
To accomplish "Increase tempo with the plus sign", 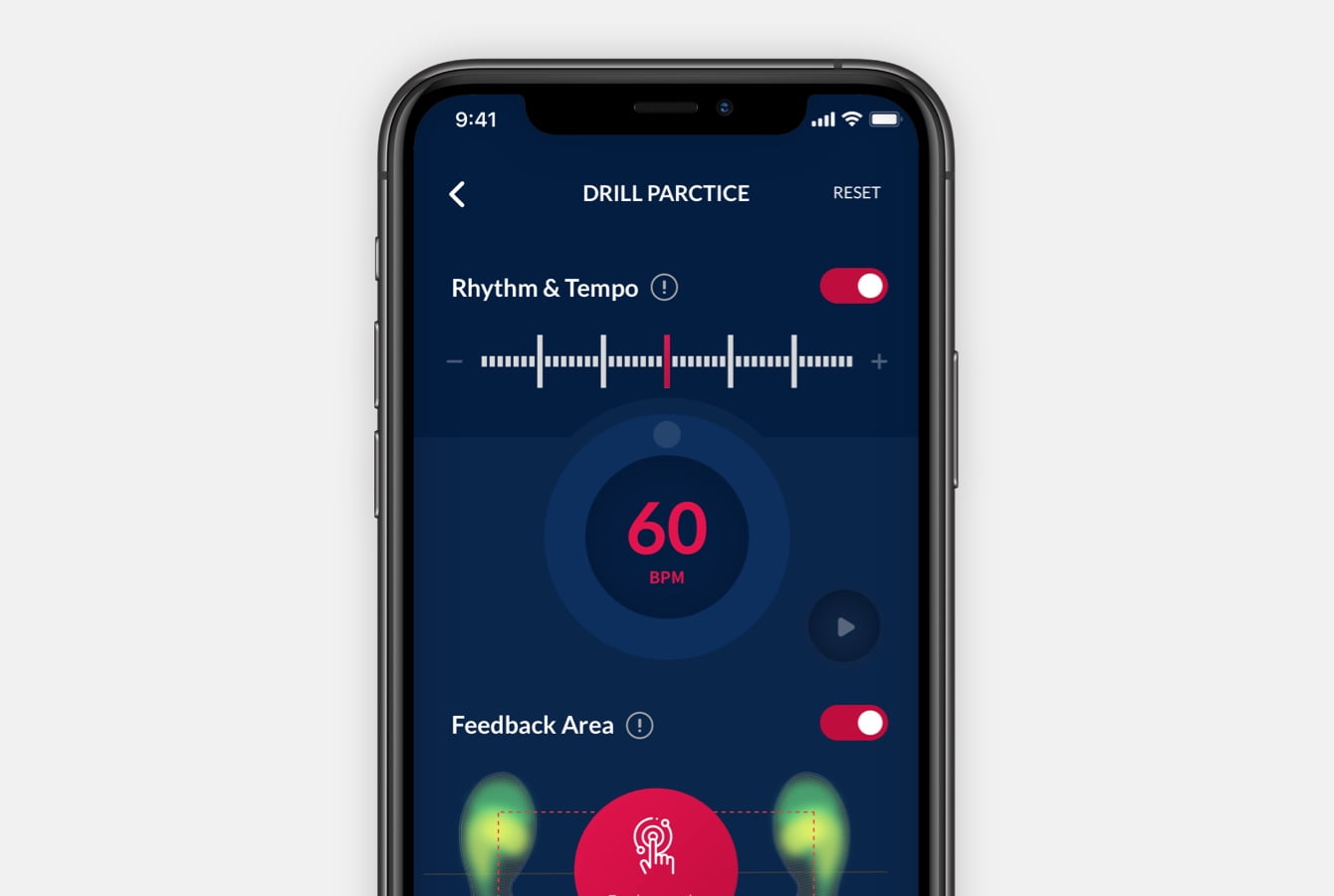I will pyautogui.click(x=879, y=361).
